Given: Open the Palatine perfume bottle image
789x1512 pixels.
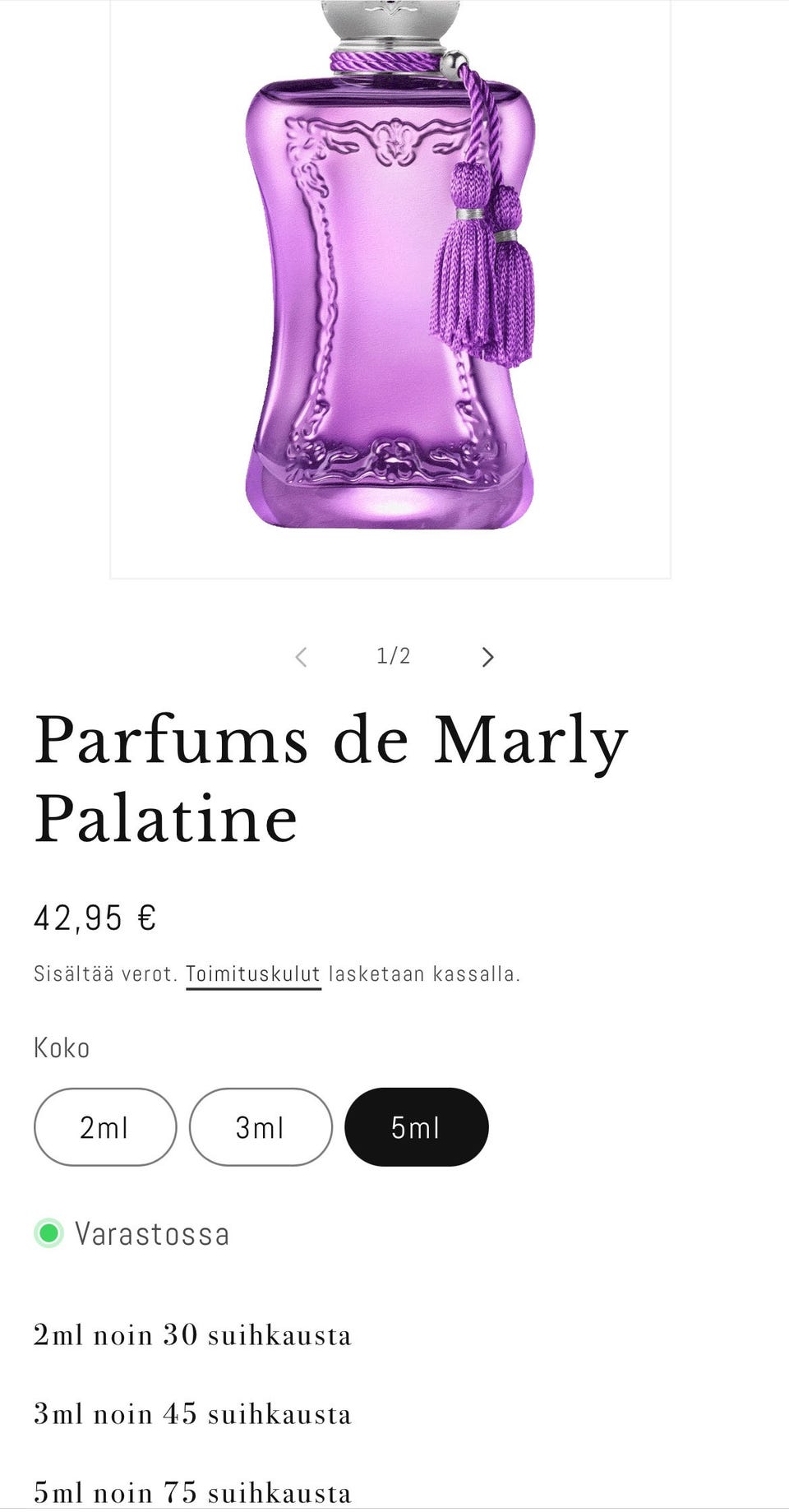Looking at the screenshot, I should pos(390,288).
